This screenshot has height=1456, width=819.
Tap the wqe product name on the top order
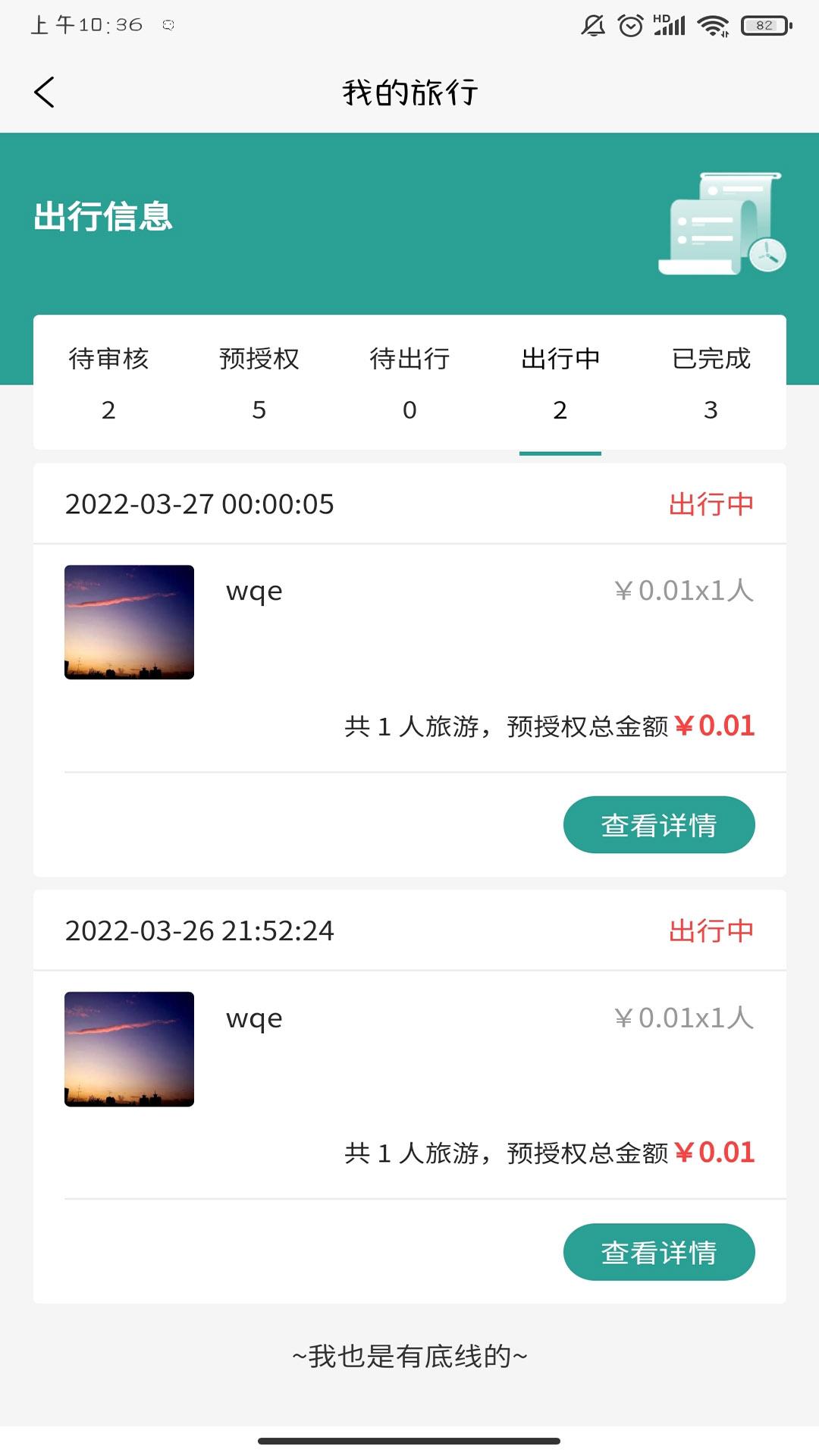(x=254, y=591)
